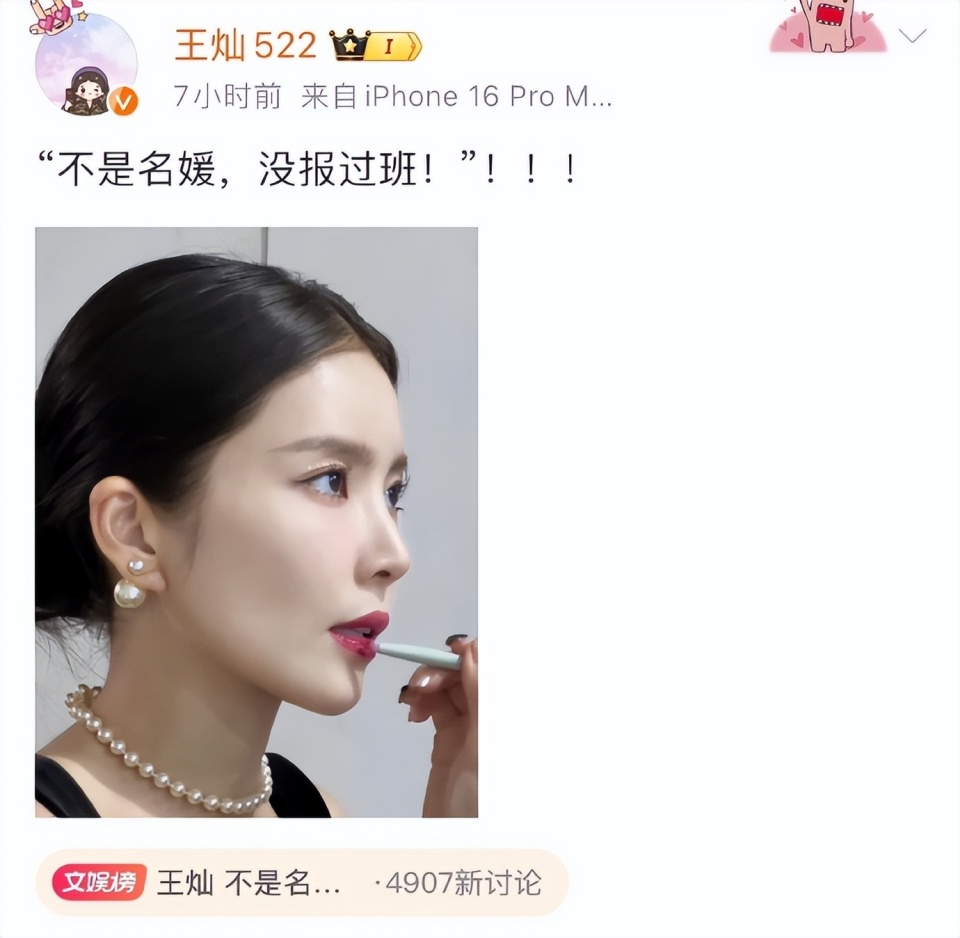This screenshot has width=960, height=938.
Task: Open the post's photo in full view
Action: [x=256, y=522]
